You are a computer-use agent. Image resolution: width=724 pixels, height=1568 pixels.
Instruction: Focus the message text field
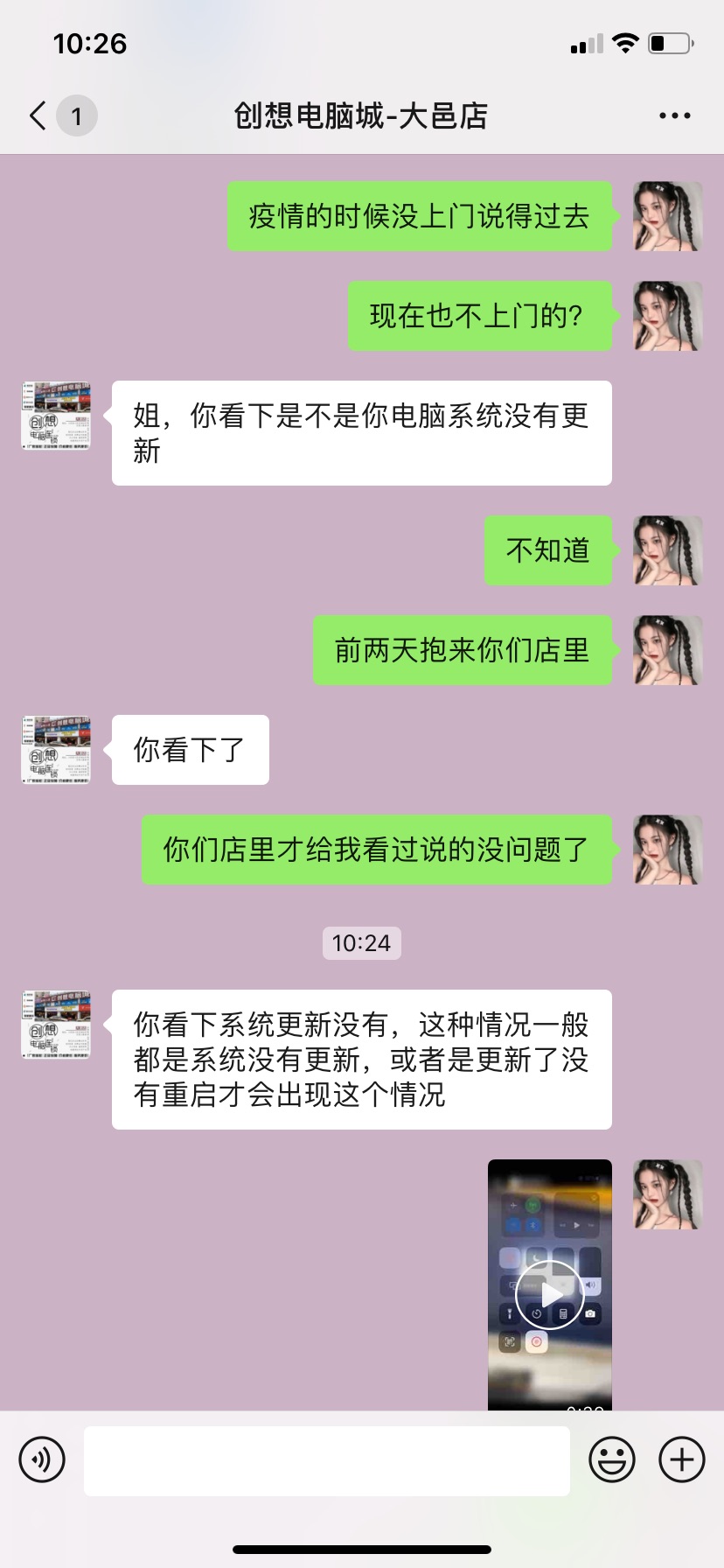tap(326, 1459)
